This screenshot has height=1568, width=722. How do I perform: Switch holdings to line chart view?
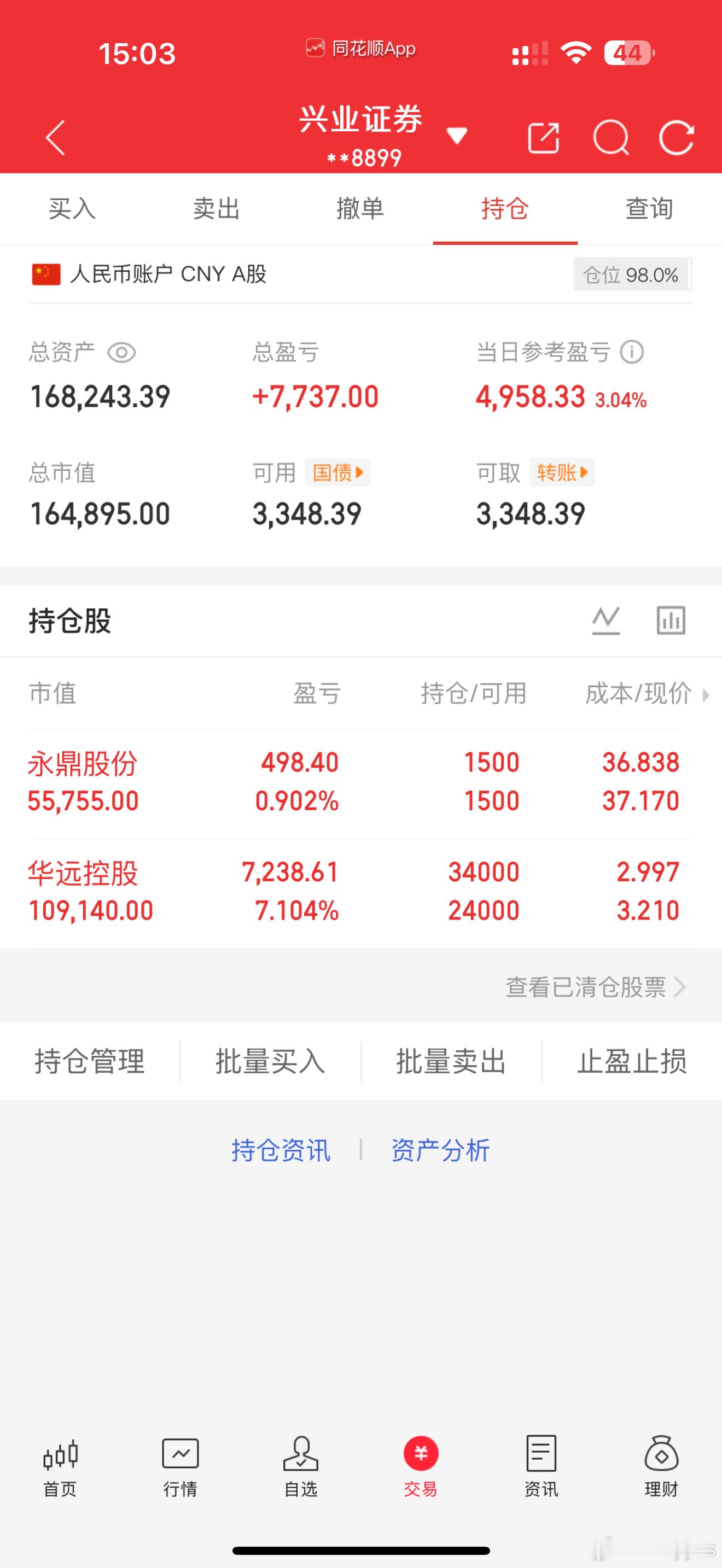[x=608, y=619]
